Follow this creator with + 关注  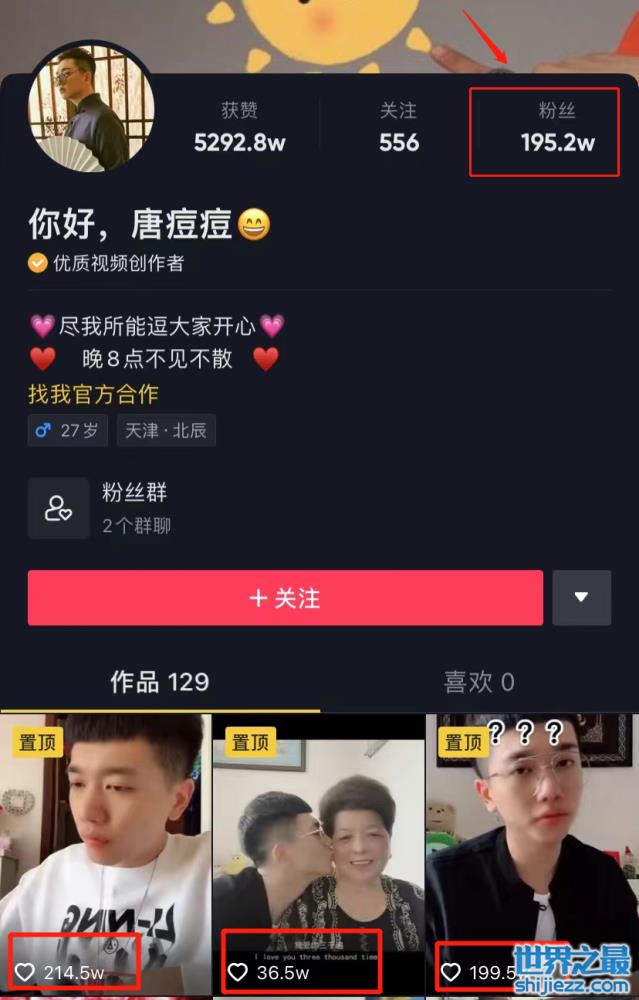pos(285,598)
